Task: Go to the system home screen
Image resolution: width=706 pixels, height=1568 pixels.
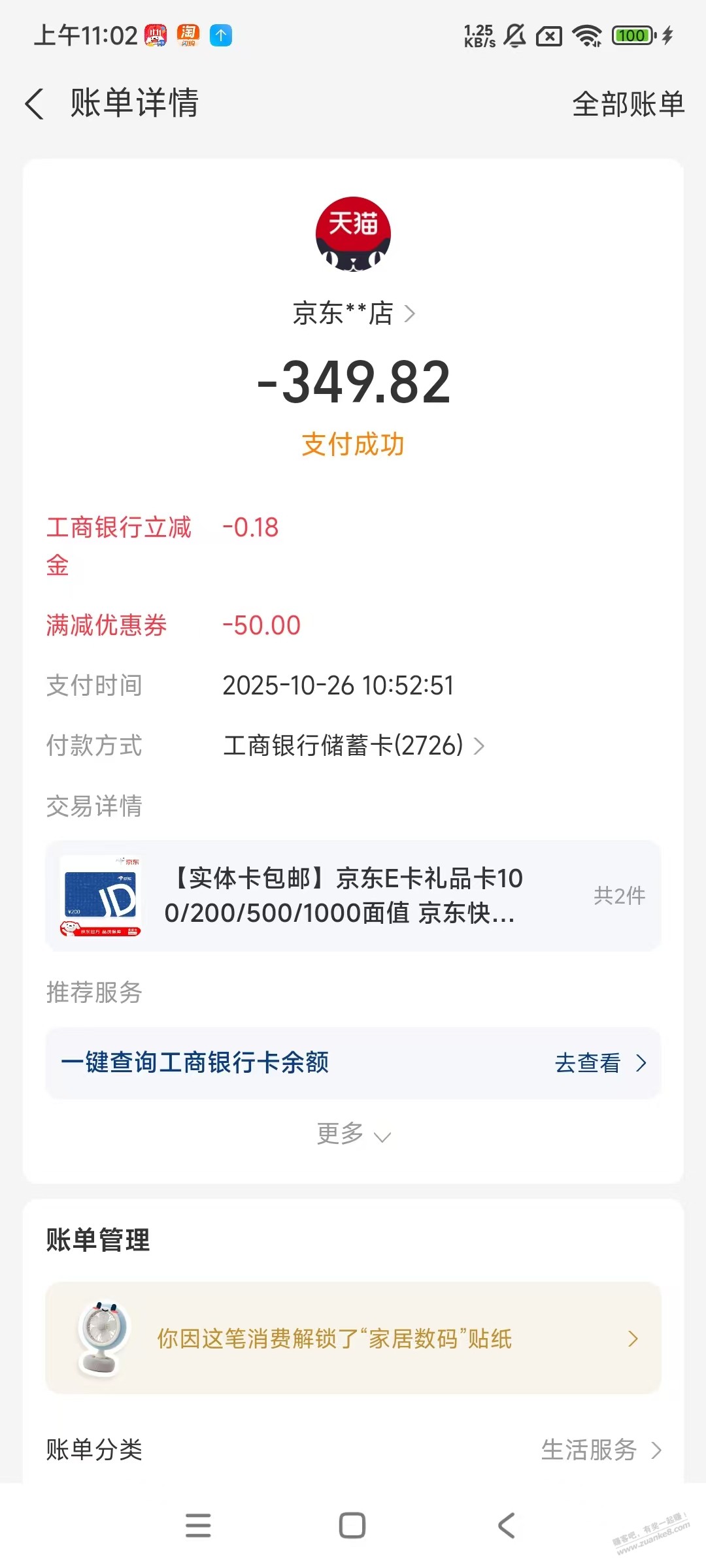Action: [352, 1526]
